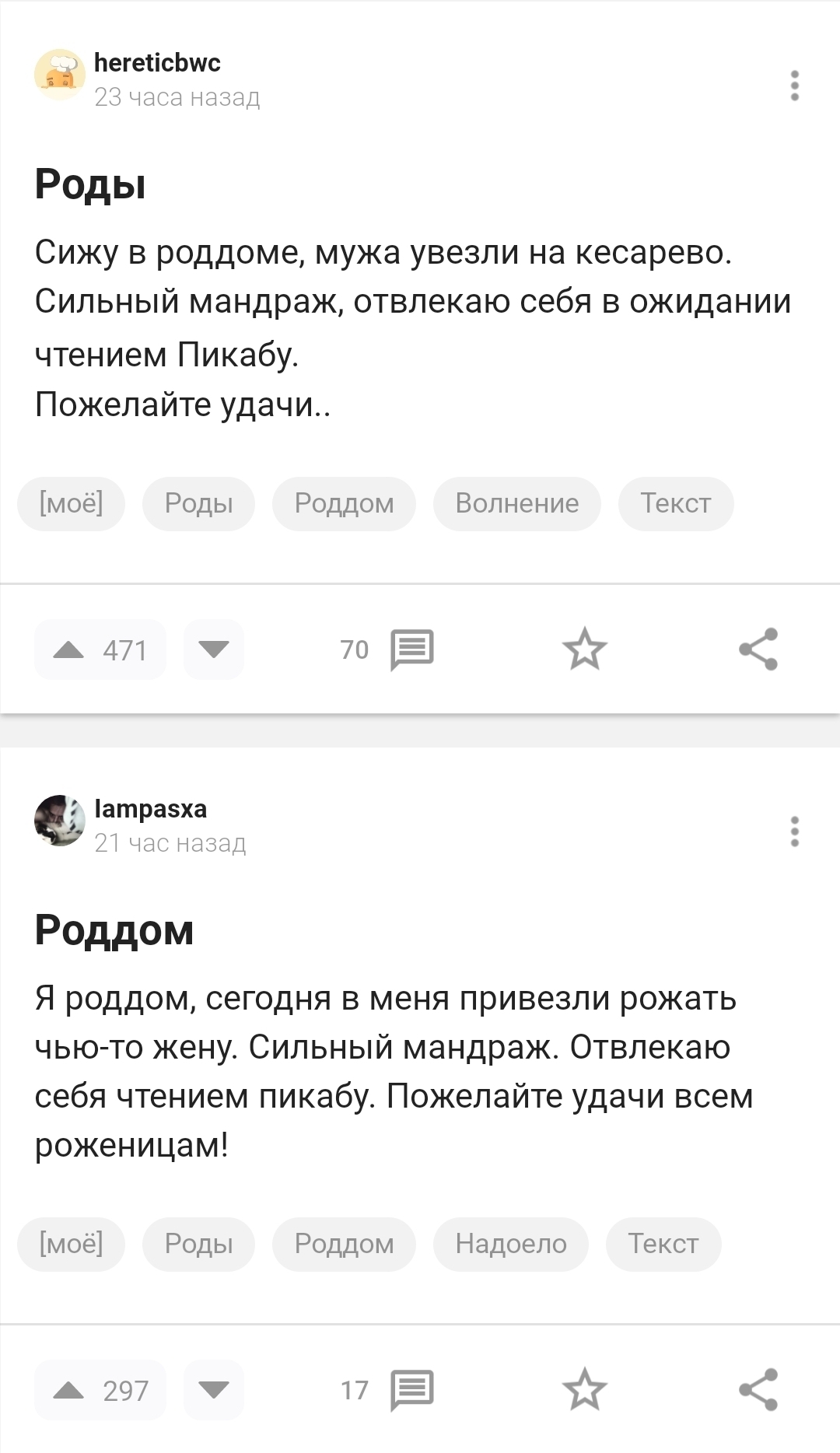Screen dimensions: 840x1453
Task: Share lampasxa's Роддом post
Action: pyautogui.click(x=758, y=1390)
